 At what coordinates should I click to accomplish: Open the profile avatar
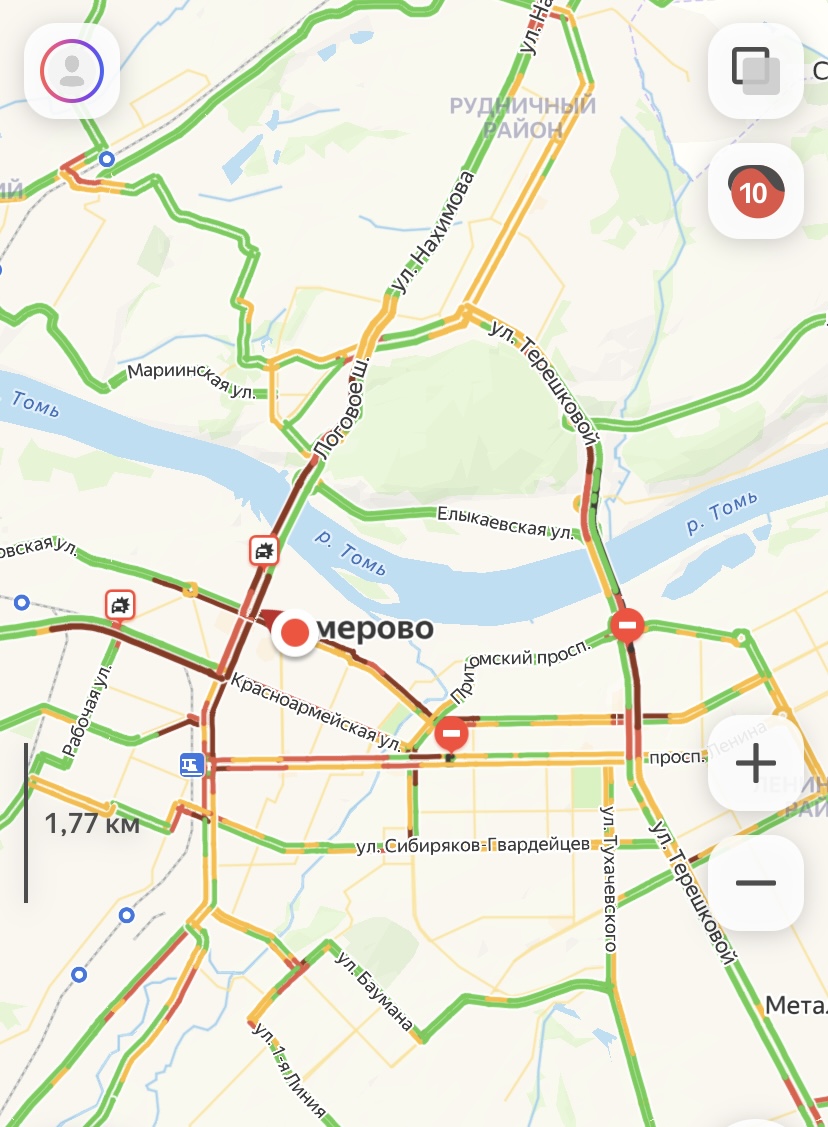point(72,71)
